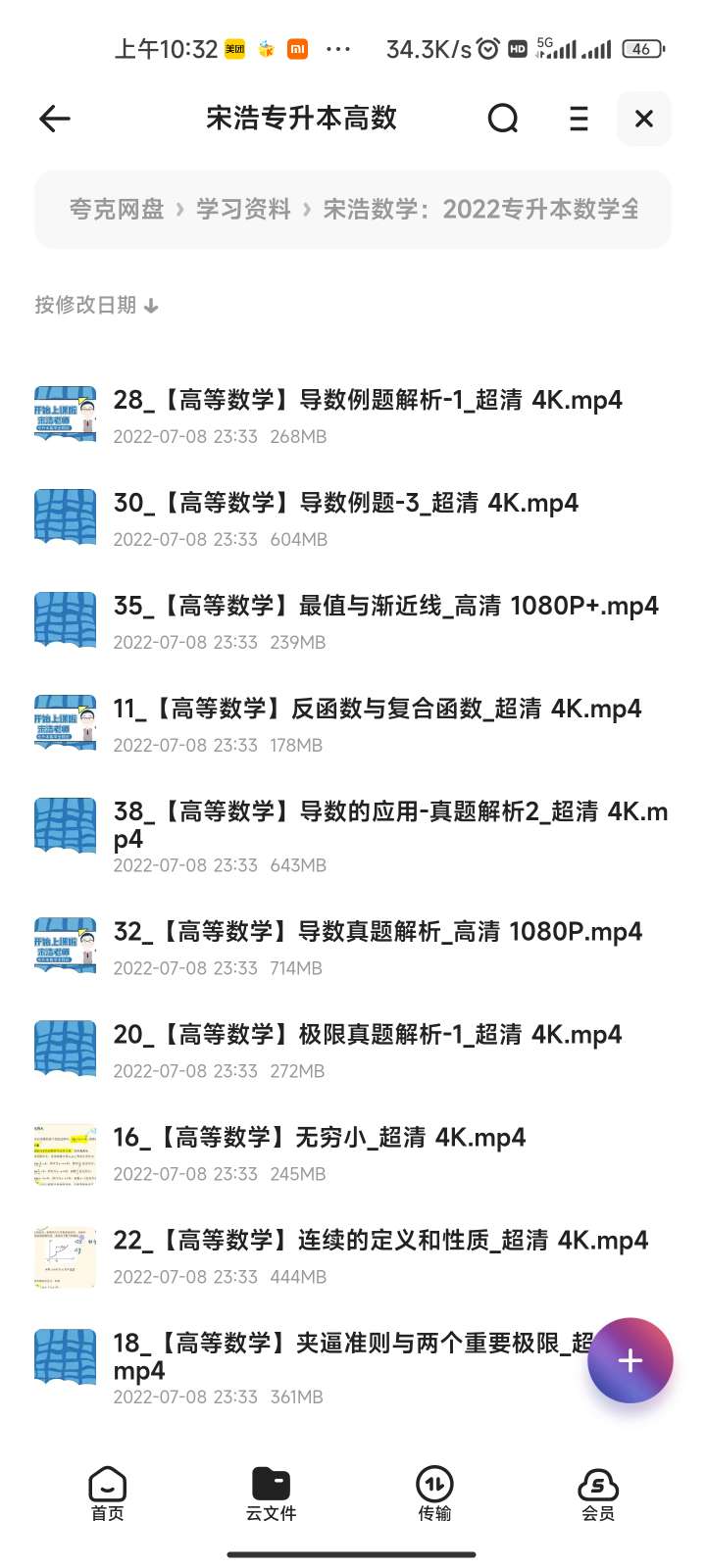
Task: Open search in the header
Action: [x=503, y=119]
